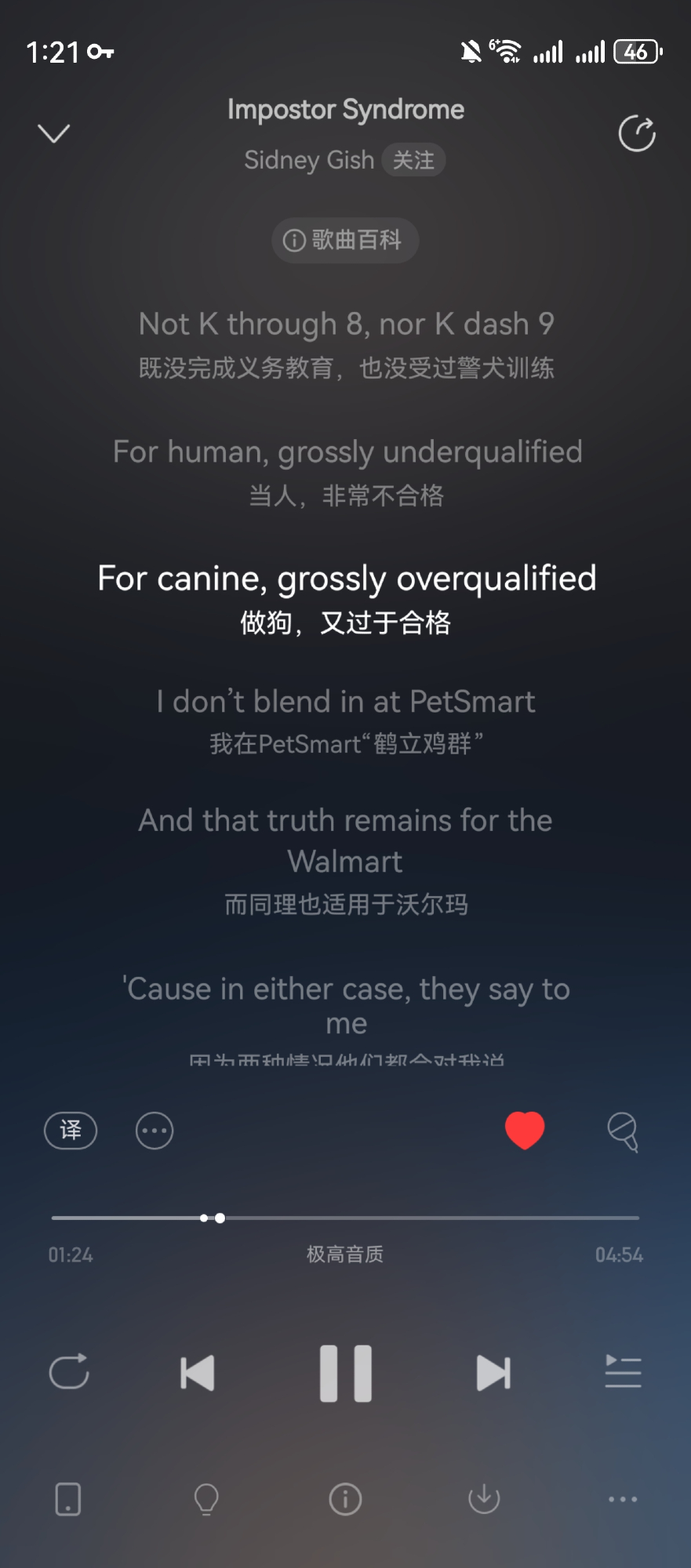Open the bottom three-dot more menu
The width and height of the screenshot is (691, 1568).
click(x=623, y=1499)
